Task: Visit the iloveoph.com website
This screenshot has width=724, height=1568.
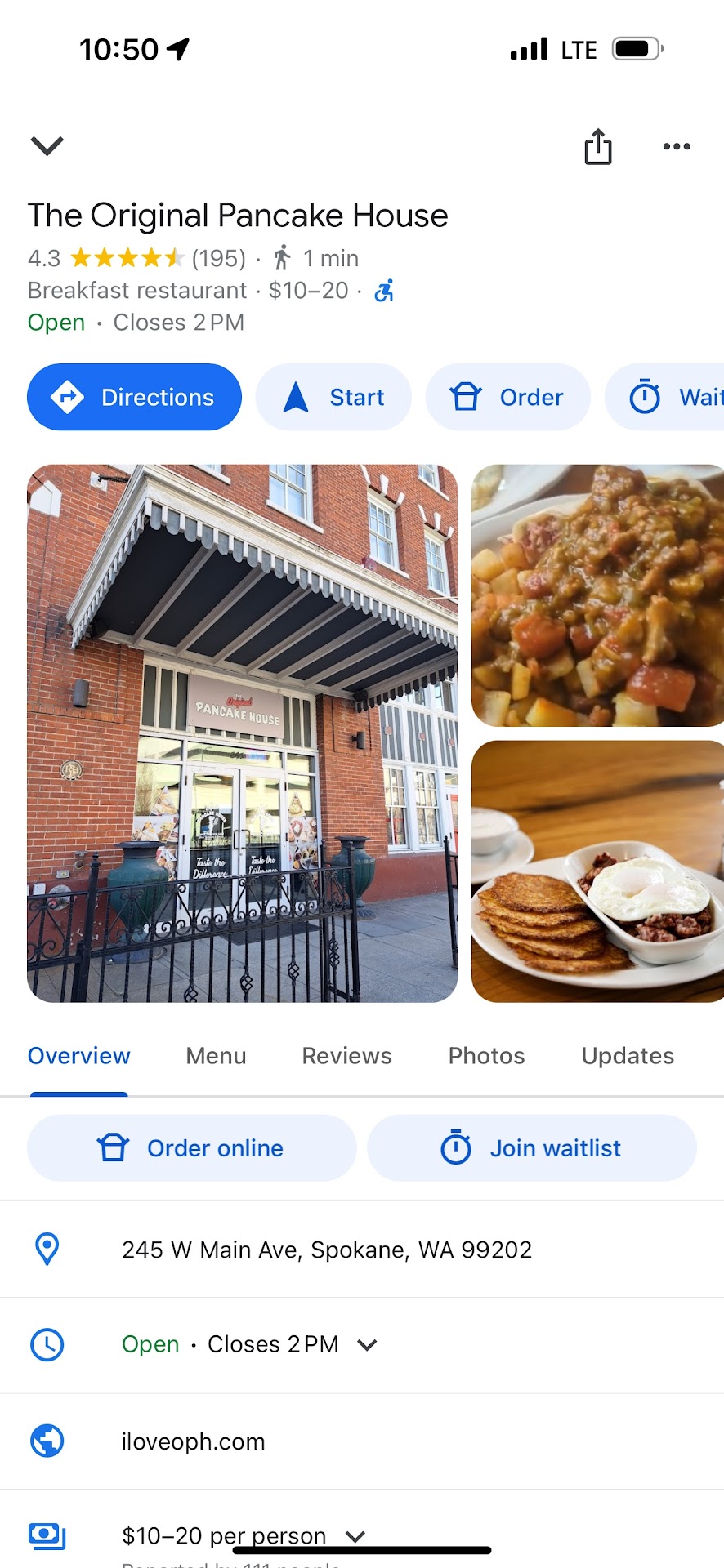Action: (194, 1441)
